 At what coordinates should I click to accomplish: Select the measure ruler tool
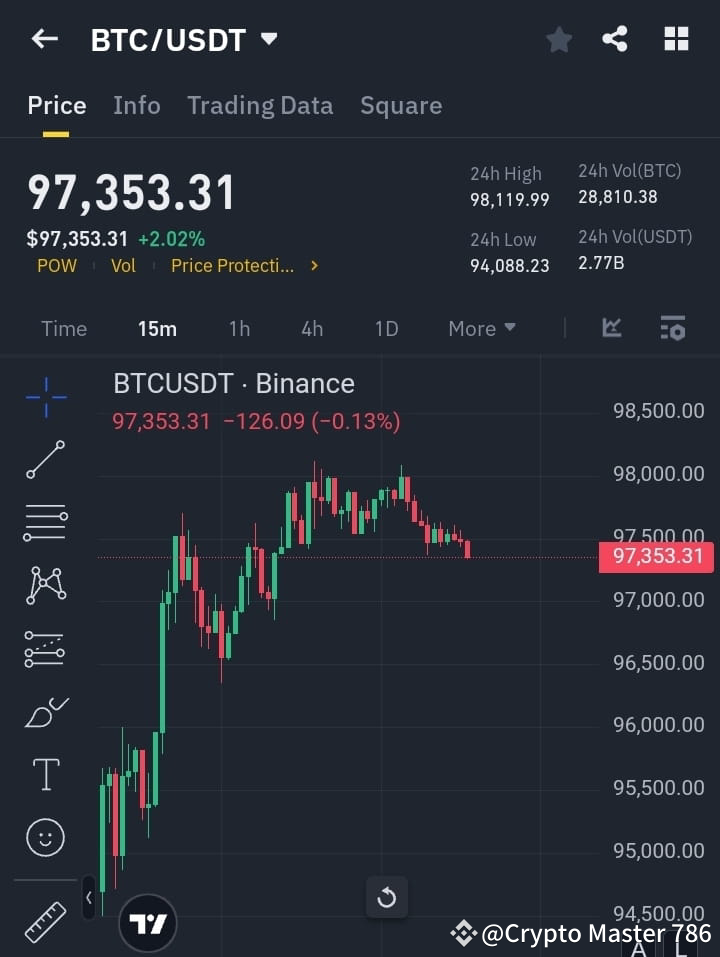(x=44, y=912)
